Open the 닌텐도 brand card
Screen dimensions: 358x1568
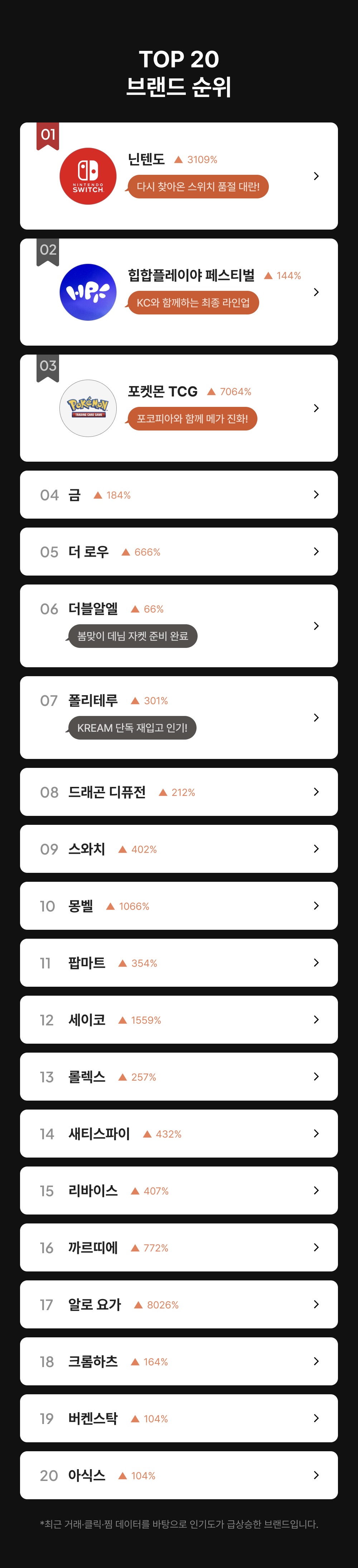178,176
